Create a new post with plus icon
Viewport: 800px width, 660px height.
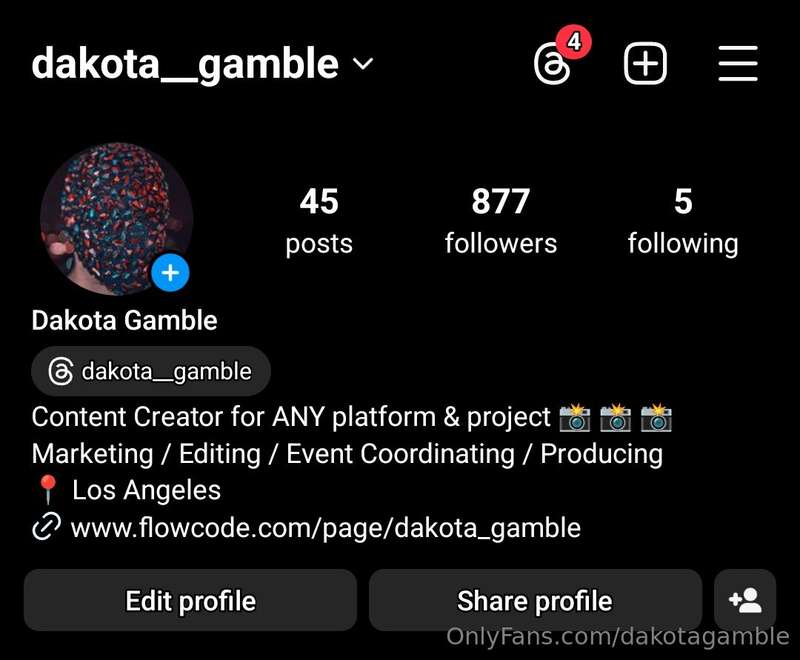point(645,65)
